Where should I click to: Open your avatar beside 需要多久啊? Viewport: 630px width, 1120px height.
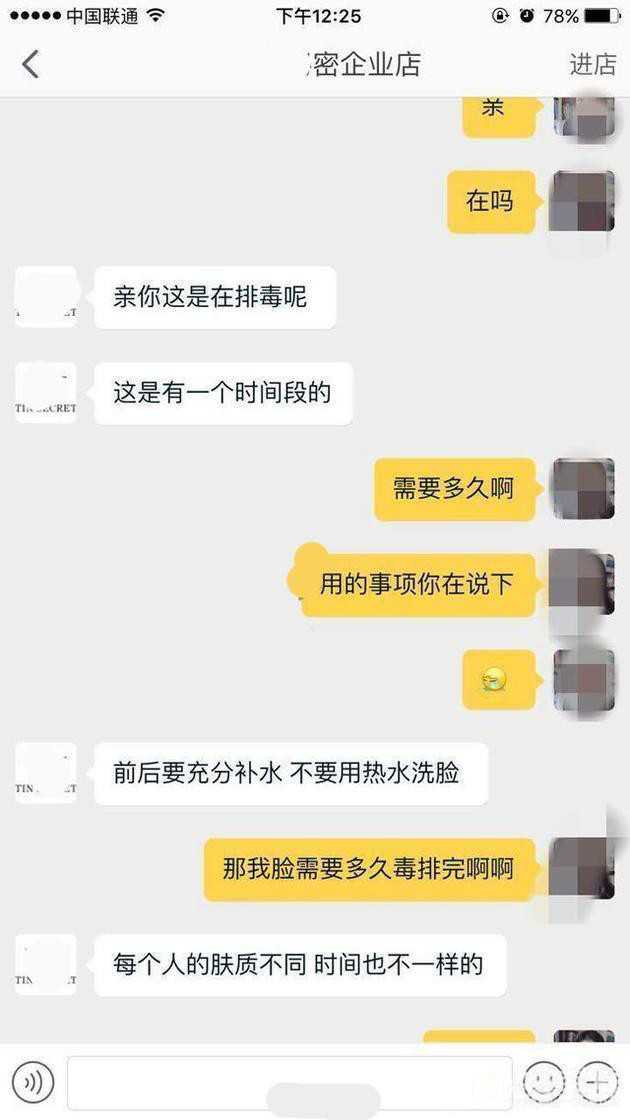coord(583,489)
